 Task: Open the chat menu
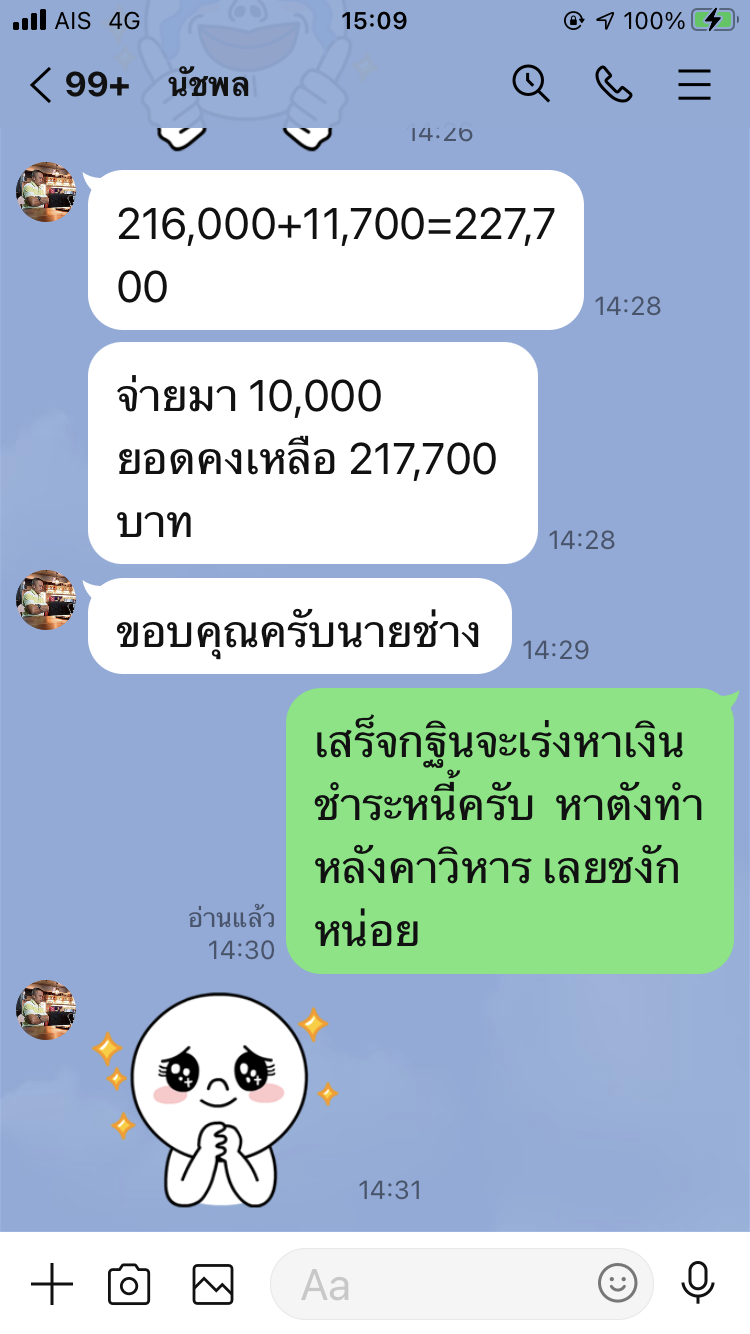point(694,85)
